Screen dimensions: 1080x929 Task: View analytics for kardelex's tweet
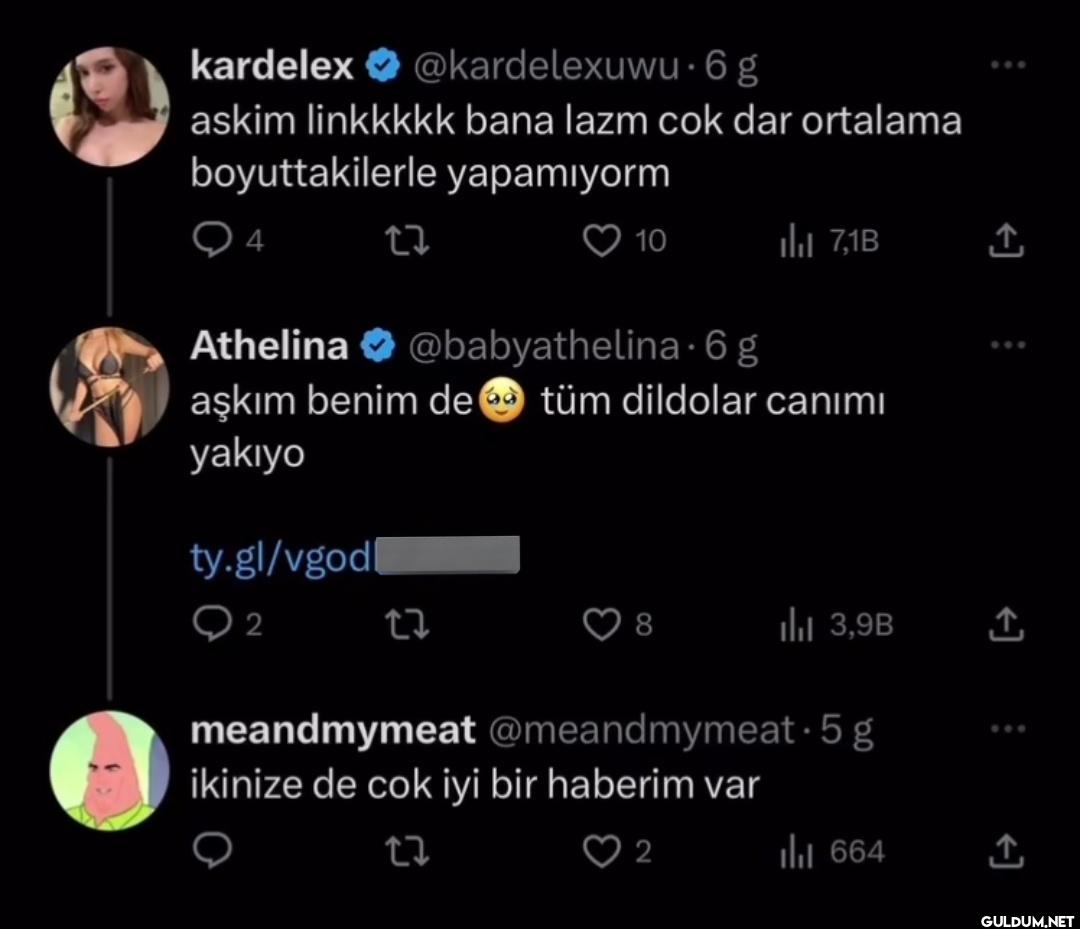(796, 241)
